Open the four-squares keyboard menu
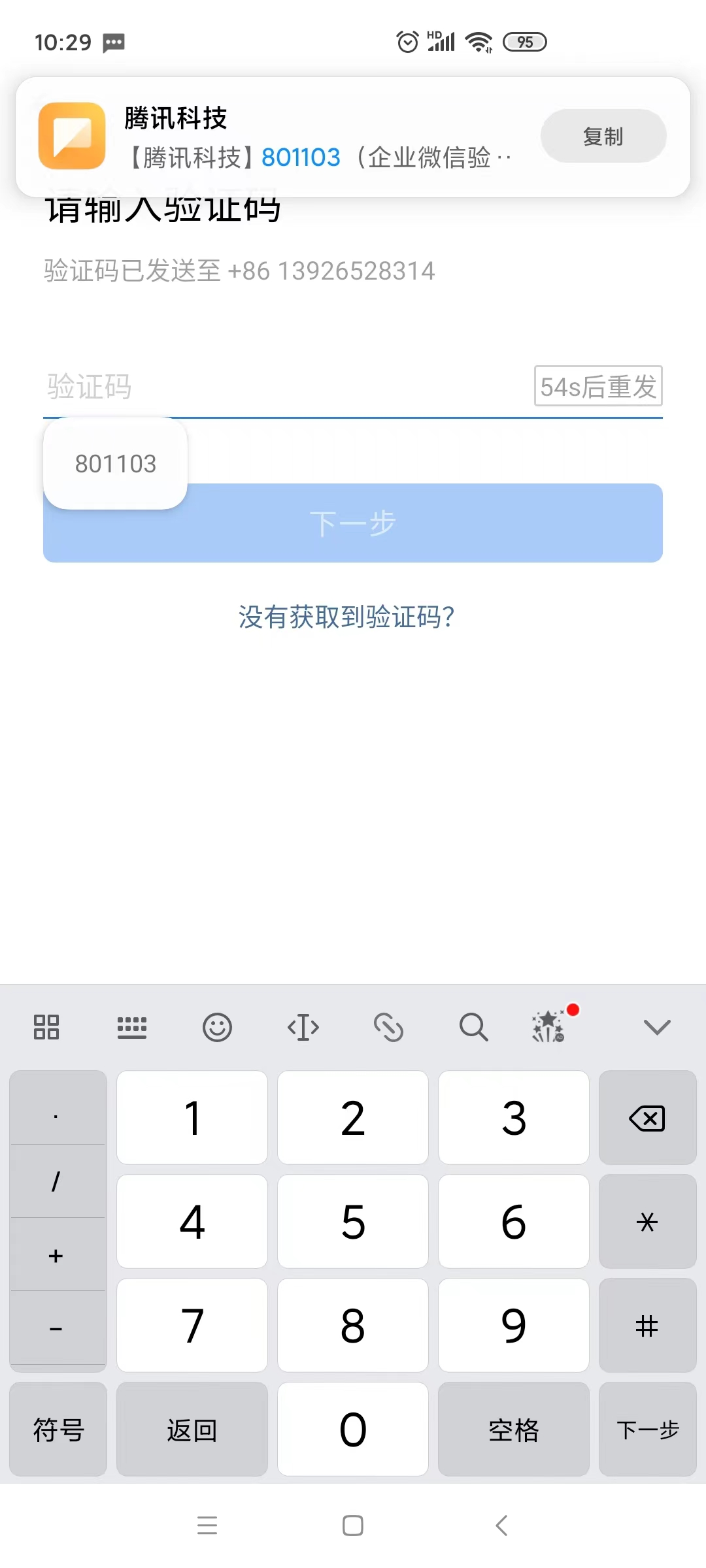The width and height of the screenshot is (706, 1568). coord(46,1027)
